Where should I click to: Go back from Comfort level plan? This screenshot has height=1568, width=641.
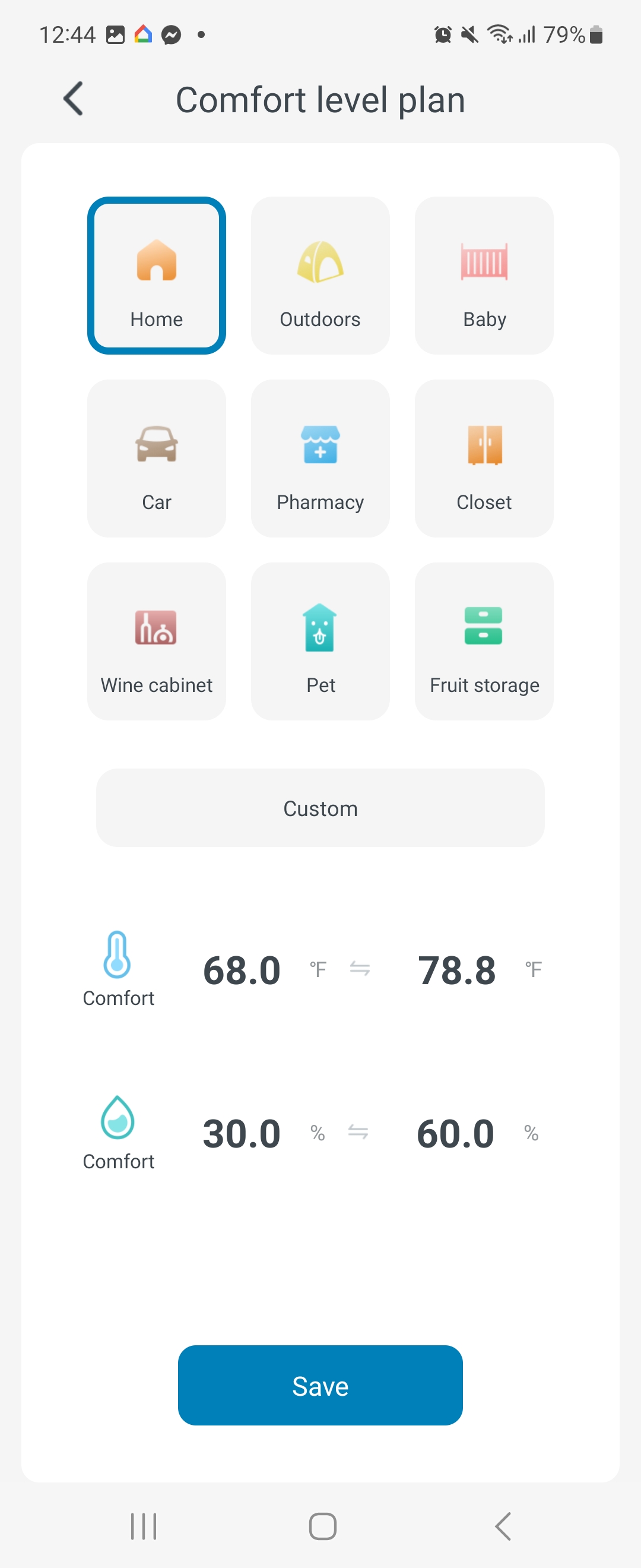pyautogui.click(x=74, y=99)
